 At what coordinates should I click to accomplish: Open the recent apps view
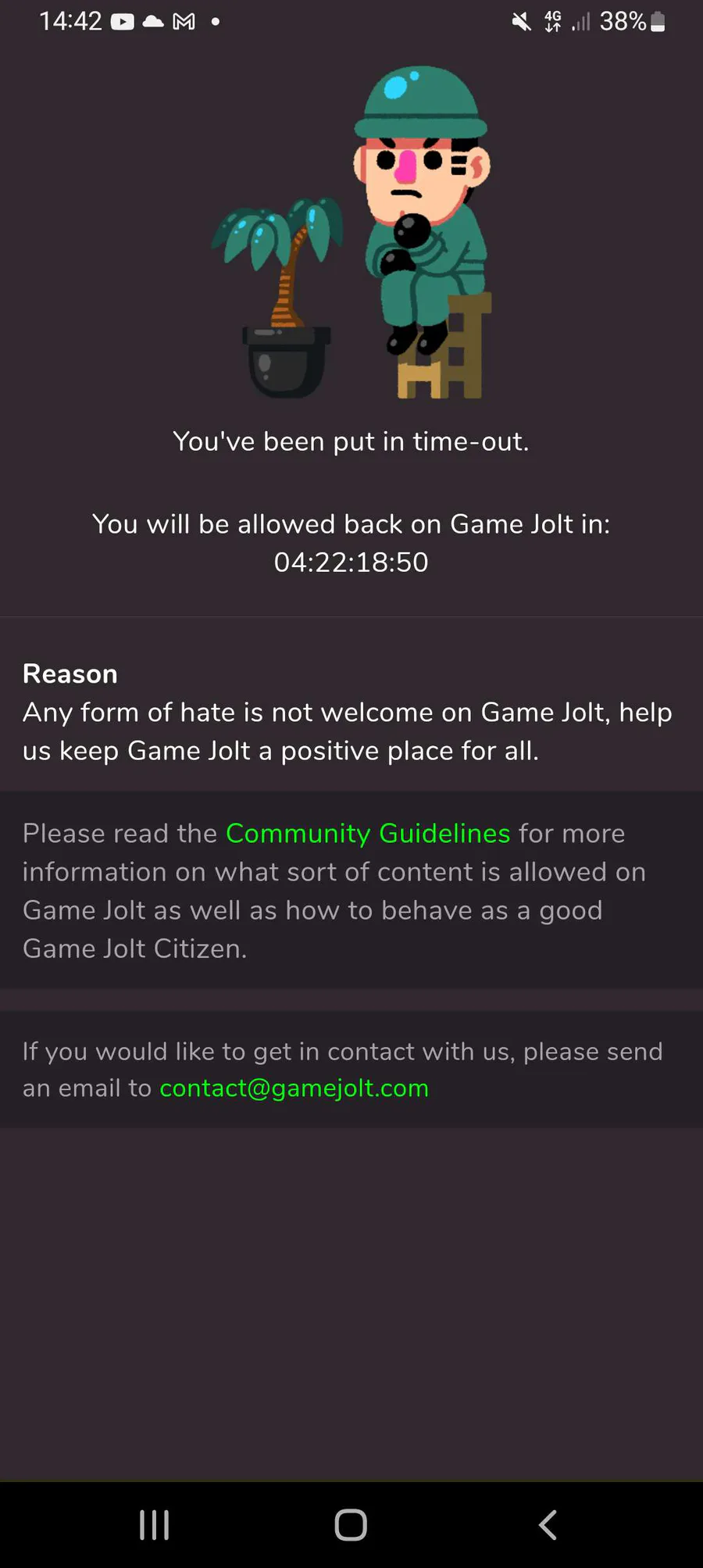coord(154,1524)
